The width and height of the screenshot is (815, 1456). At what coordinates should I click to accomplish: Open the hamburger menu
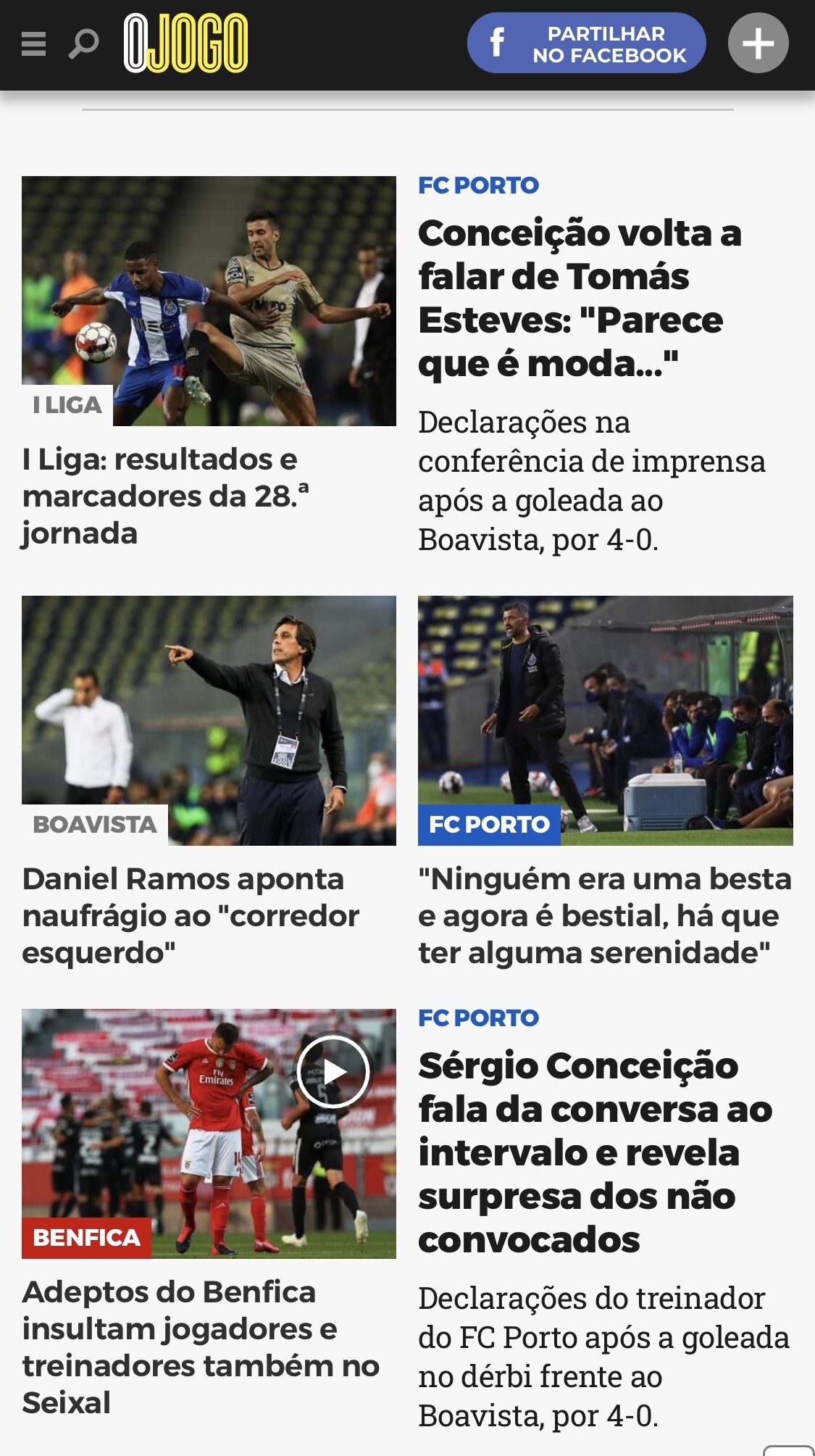tap(33, 44)
